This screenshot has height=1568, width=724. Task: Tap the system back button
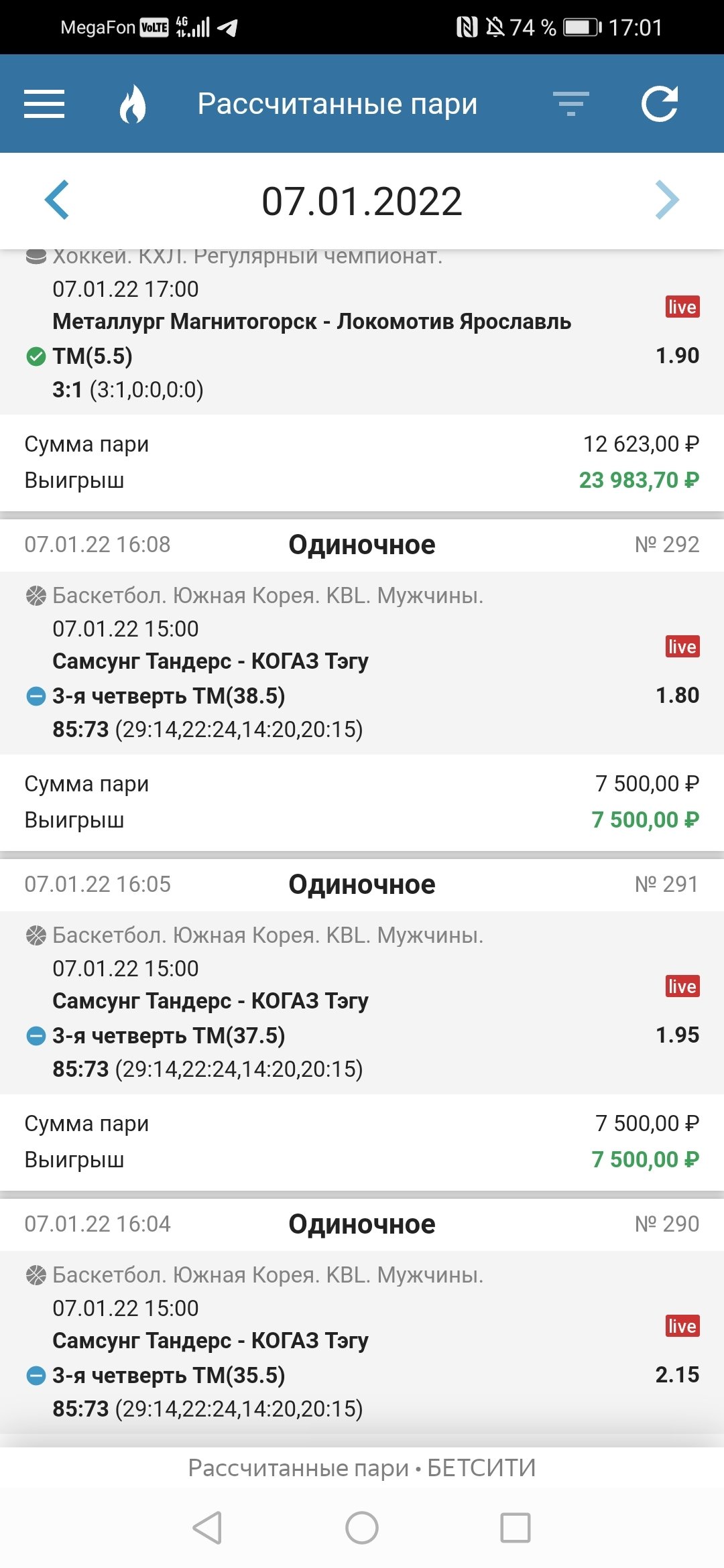pos(207,1528)
